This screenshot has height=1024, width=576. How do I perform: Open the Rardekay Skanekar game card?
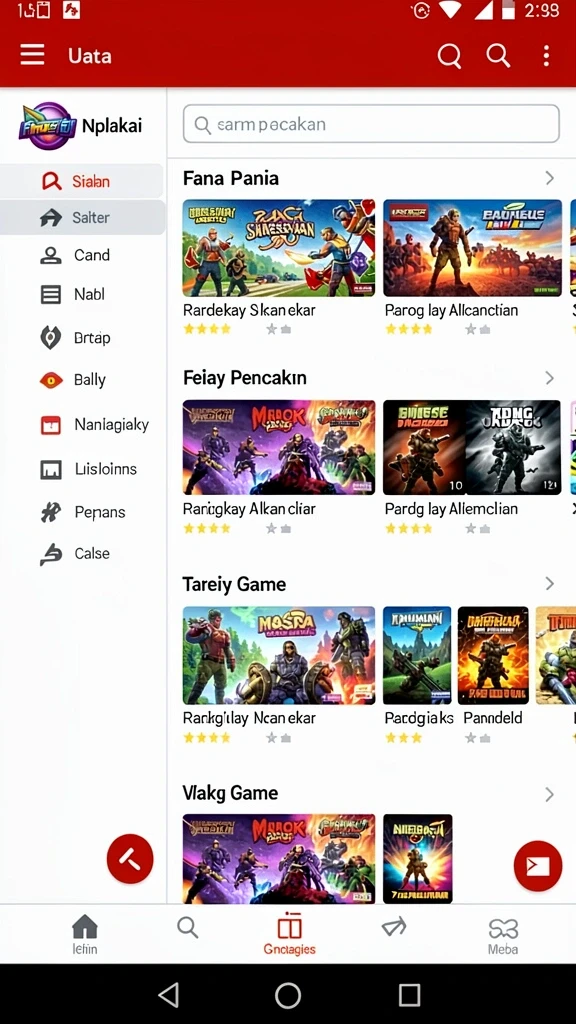click(x=279, y=267)
